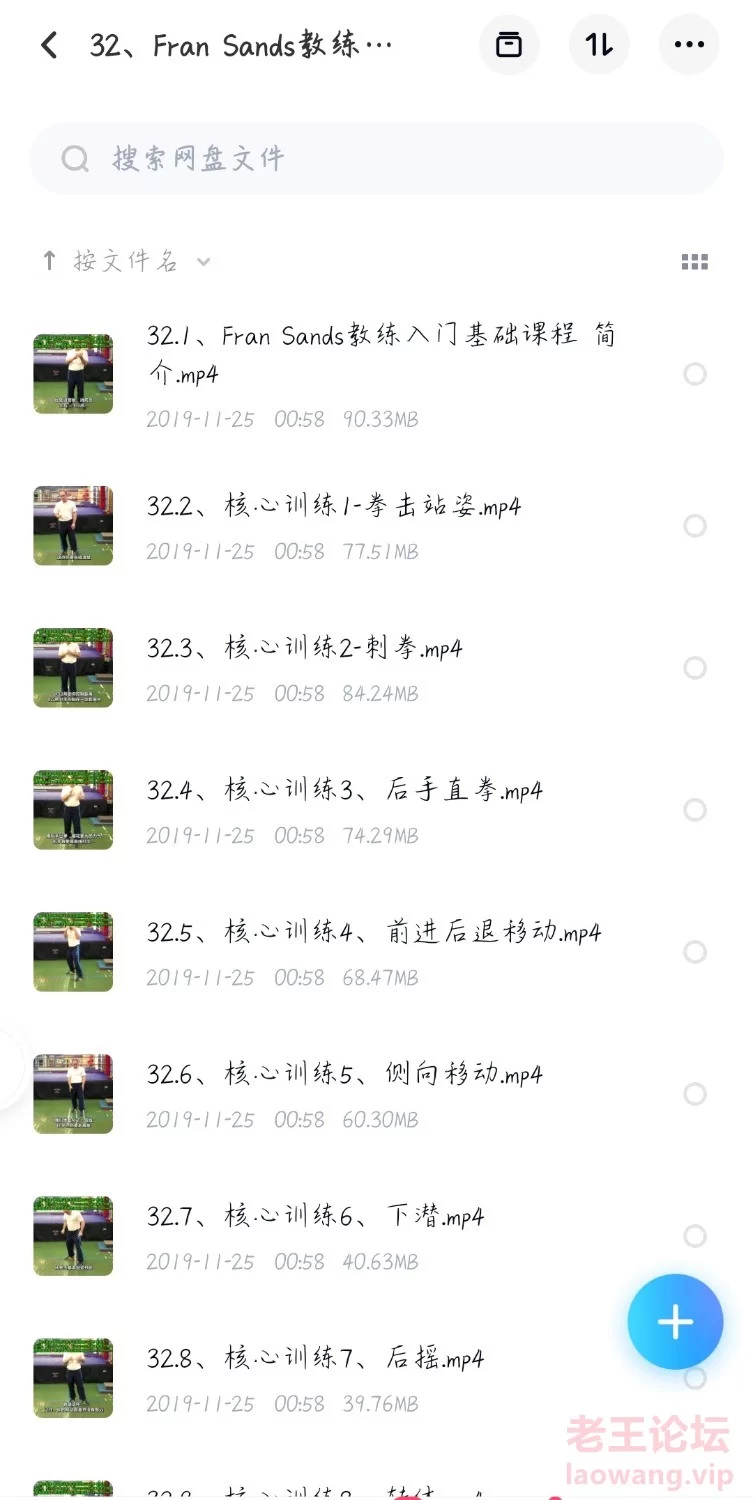Open the sort order arrows icon
The height and width of the screenshot is (1500, 753).
point(599,45)
